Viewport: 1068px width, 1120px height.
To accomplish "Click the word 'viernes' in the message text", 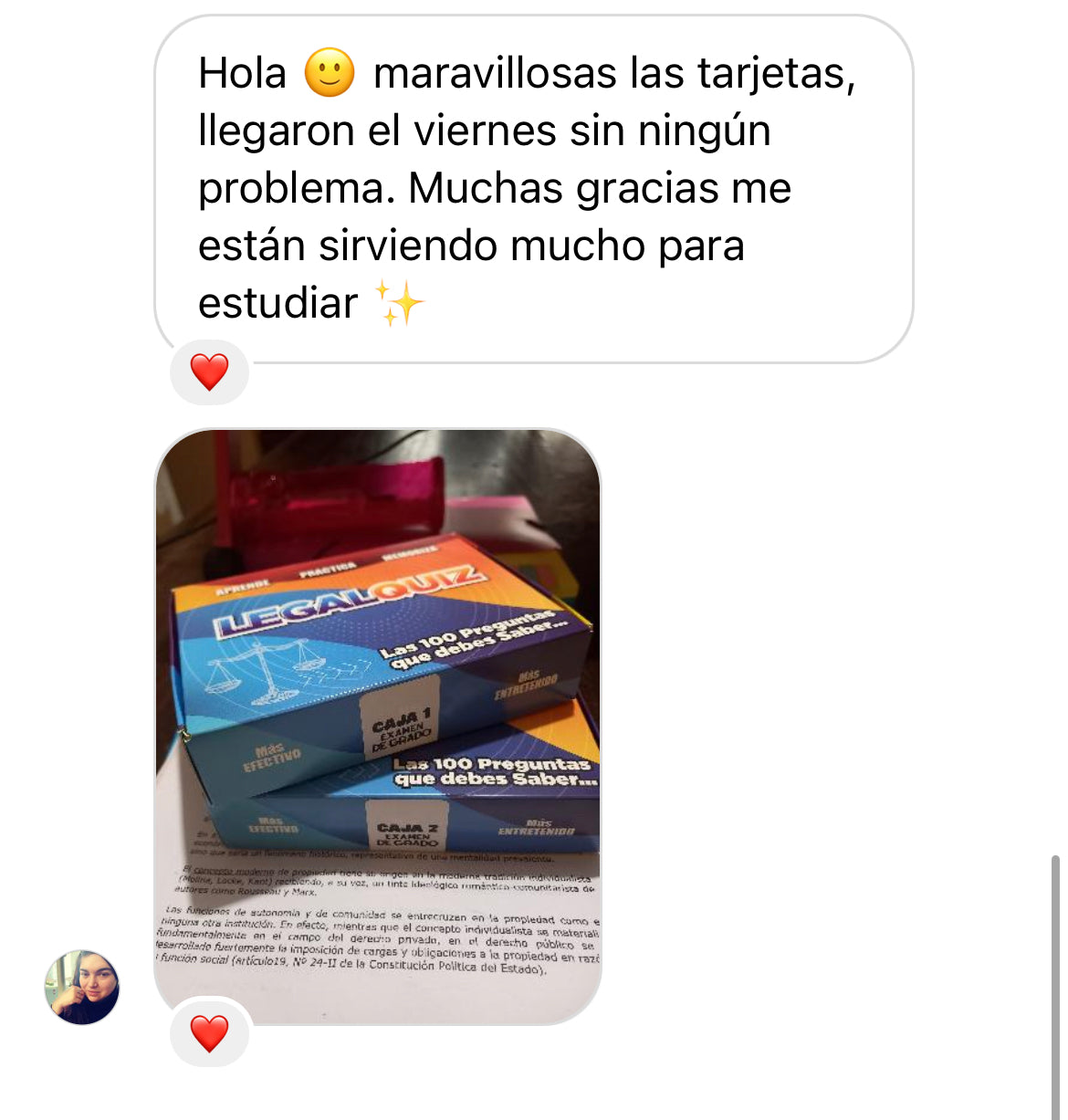I will coord(471,131).
